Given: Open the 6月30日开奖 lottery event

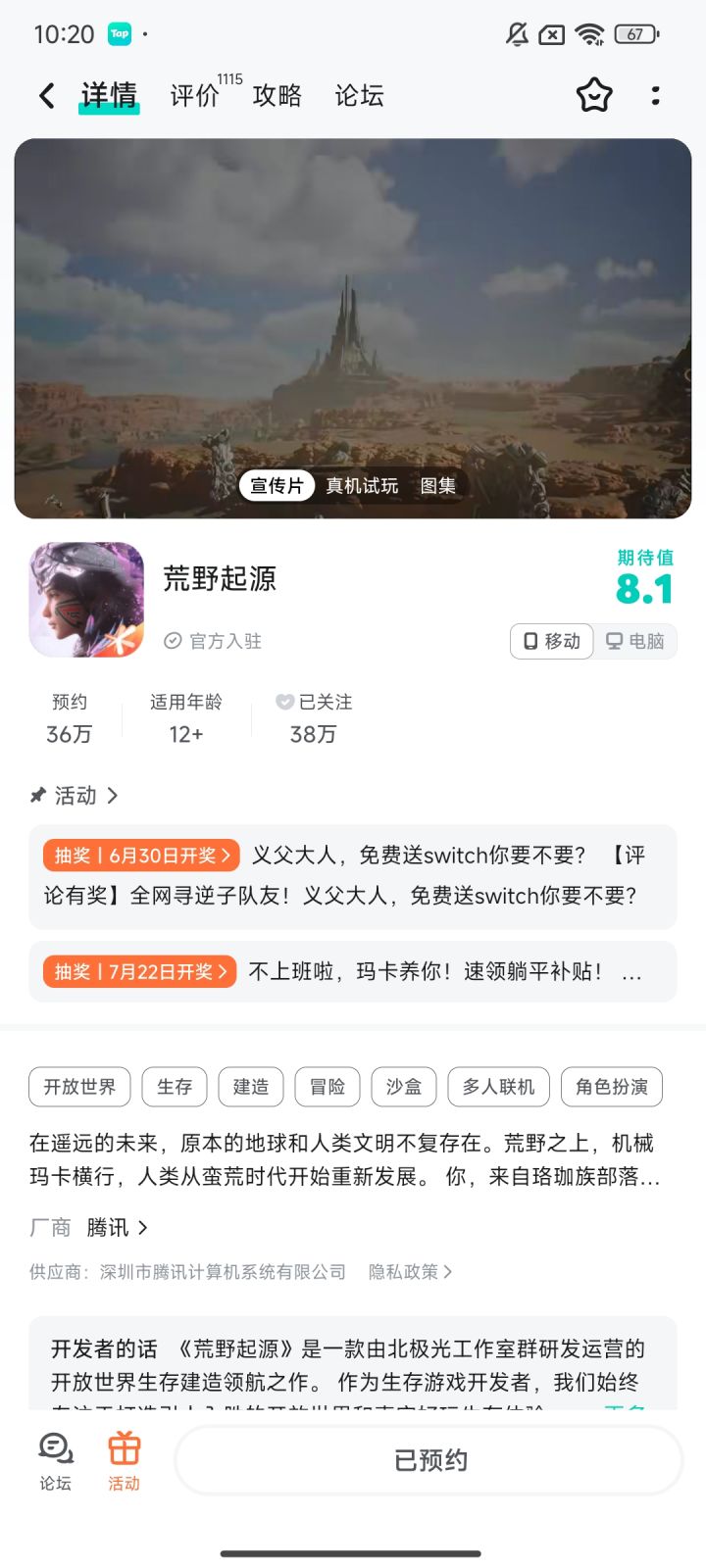Looking at the screenshot, I should point(138,855).
